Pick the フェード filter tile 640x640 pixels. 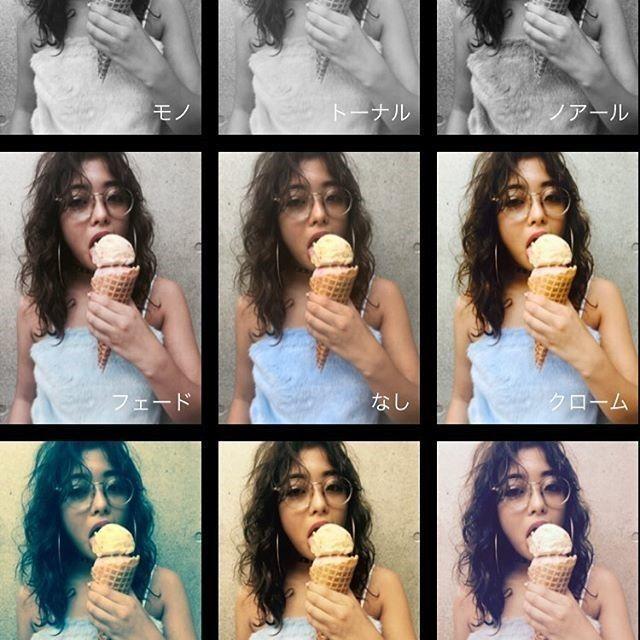click(100, 288)
